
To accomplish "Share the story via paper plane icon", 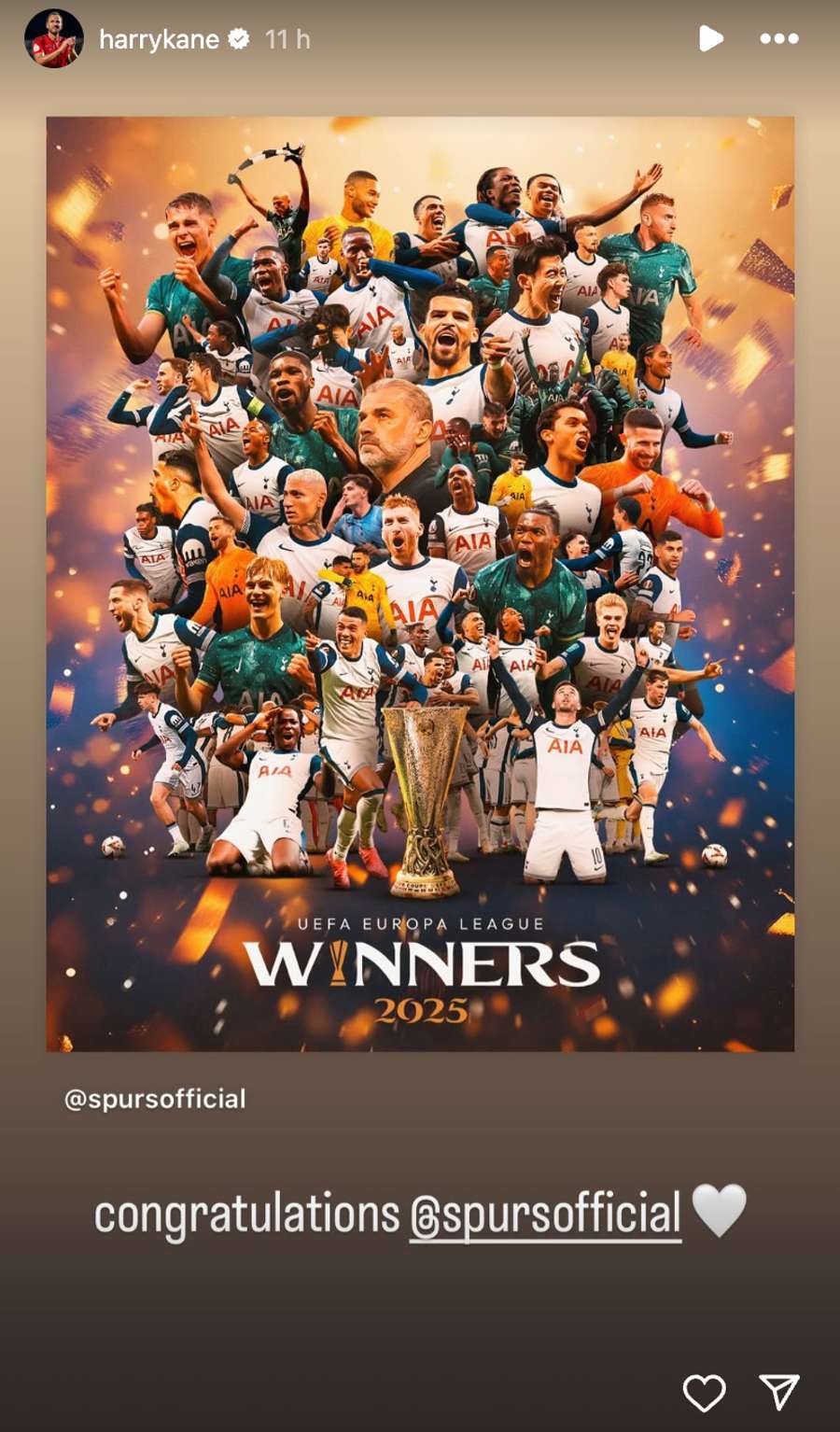I will (x=778, y=1392).
